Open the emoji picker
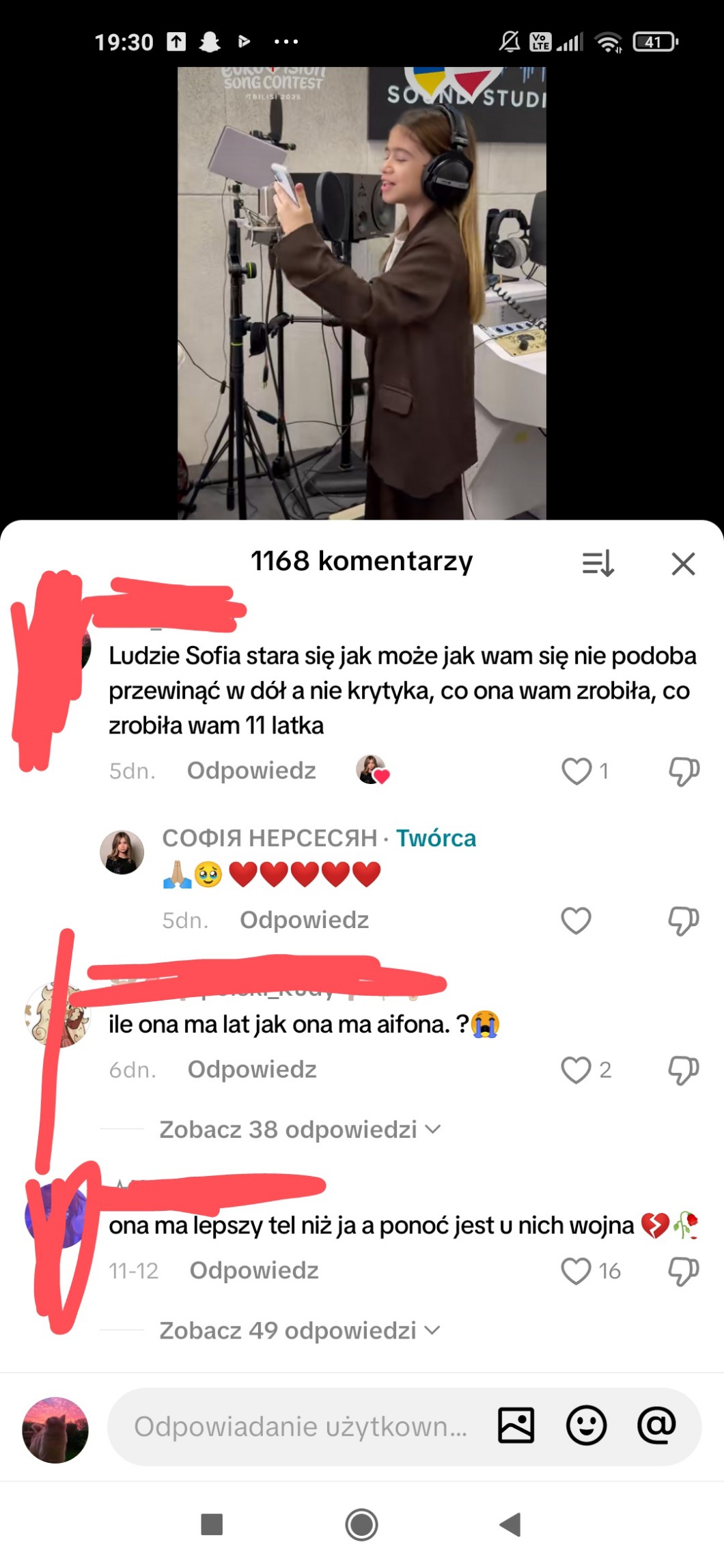724x1568 pixels. click(586, 1426)
